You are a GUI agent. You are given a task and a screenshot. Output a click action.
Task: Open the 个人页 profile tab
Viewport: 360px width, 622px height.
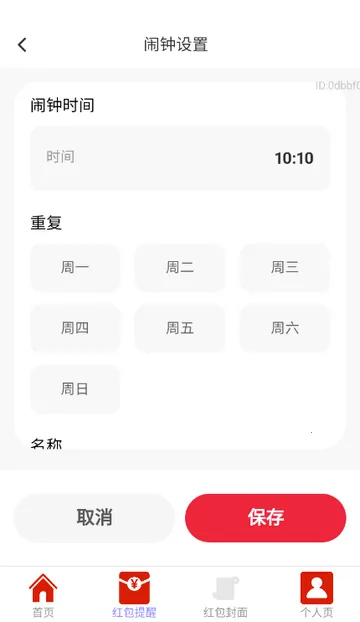pyautogui.click(x=316, y=595)
